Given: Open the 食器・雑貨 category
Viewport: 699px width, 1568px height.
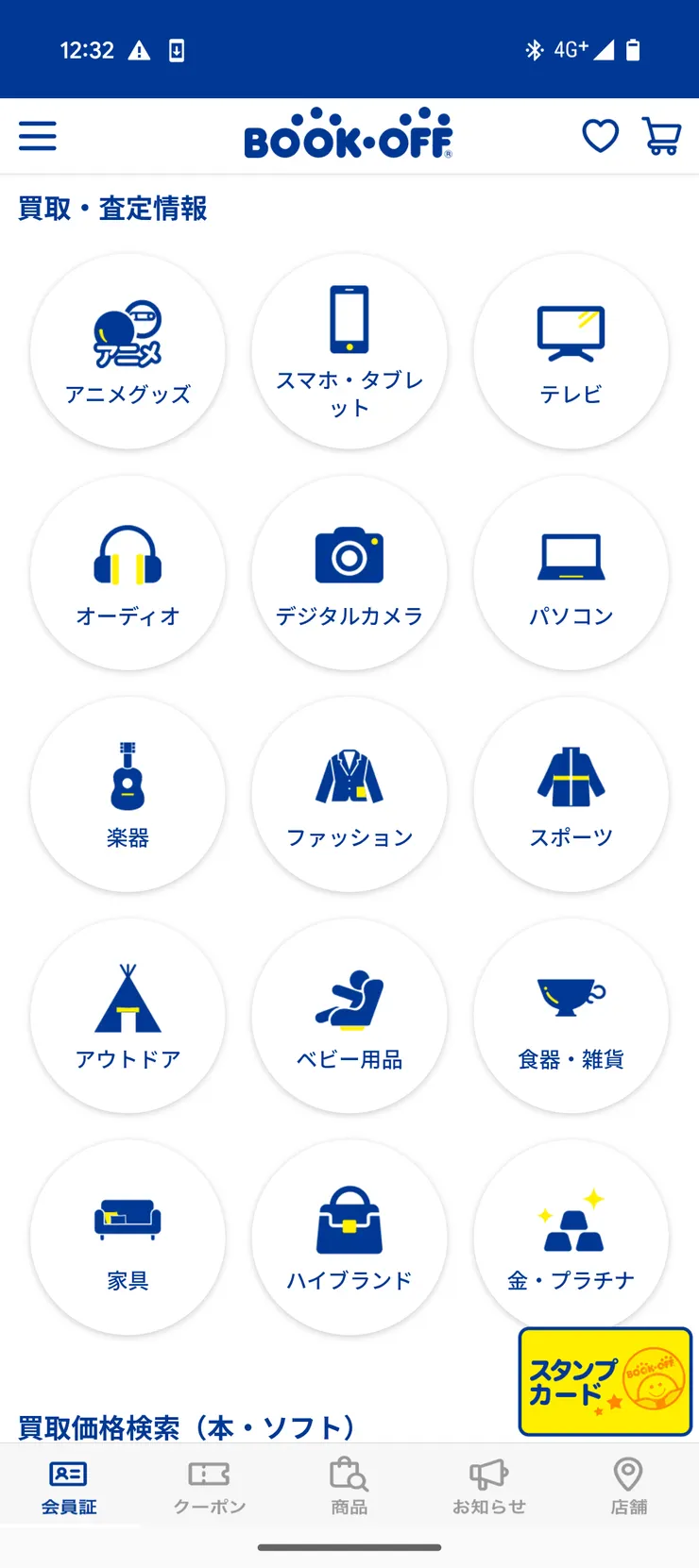Looking at the screenshot, I should [x=571, y=1015].
